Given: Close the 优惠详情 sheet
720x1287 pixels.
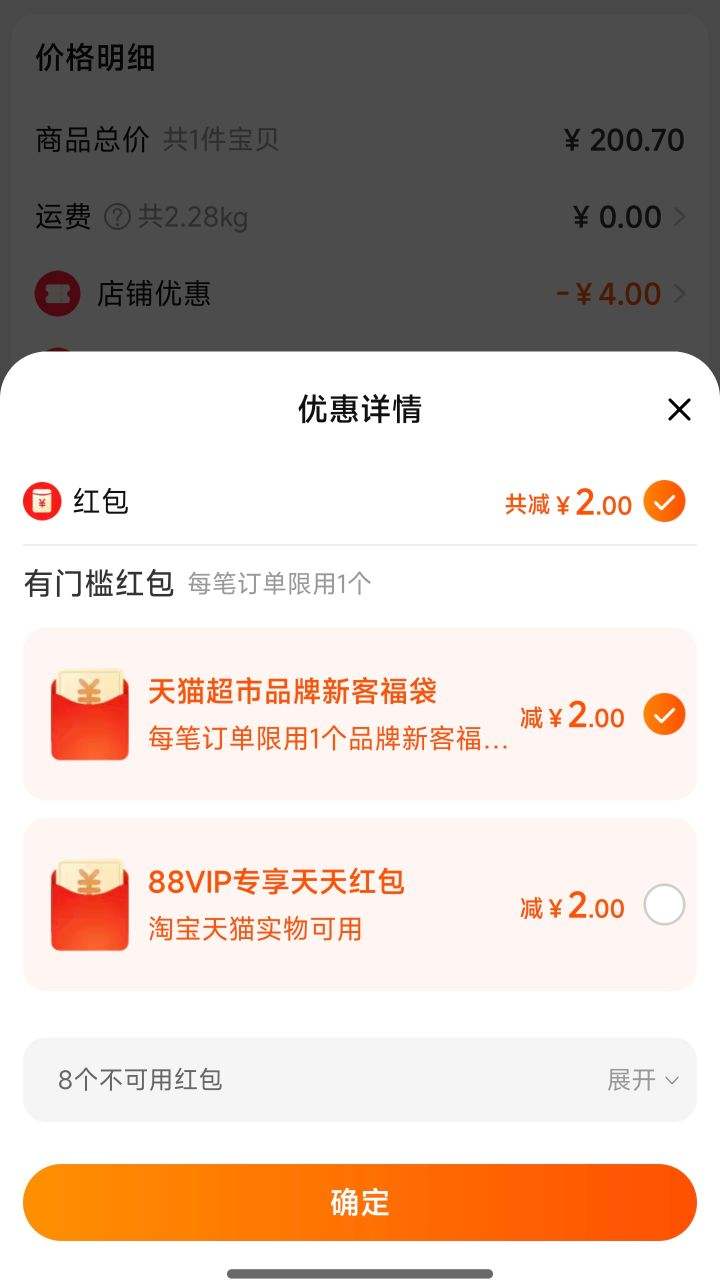Looking at the screenshot, I should point(679,409).
